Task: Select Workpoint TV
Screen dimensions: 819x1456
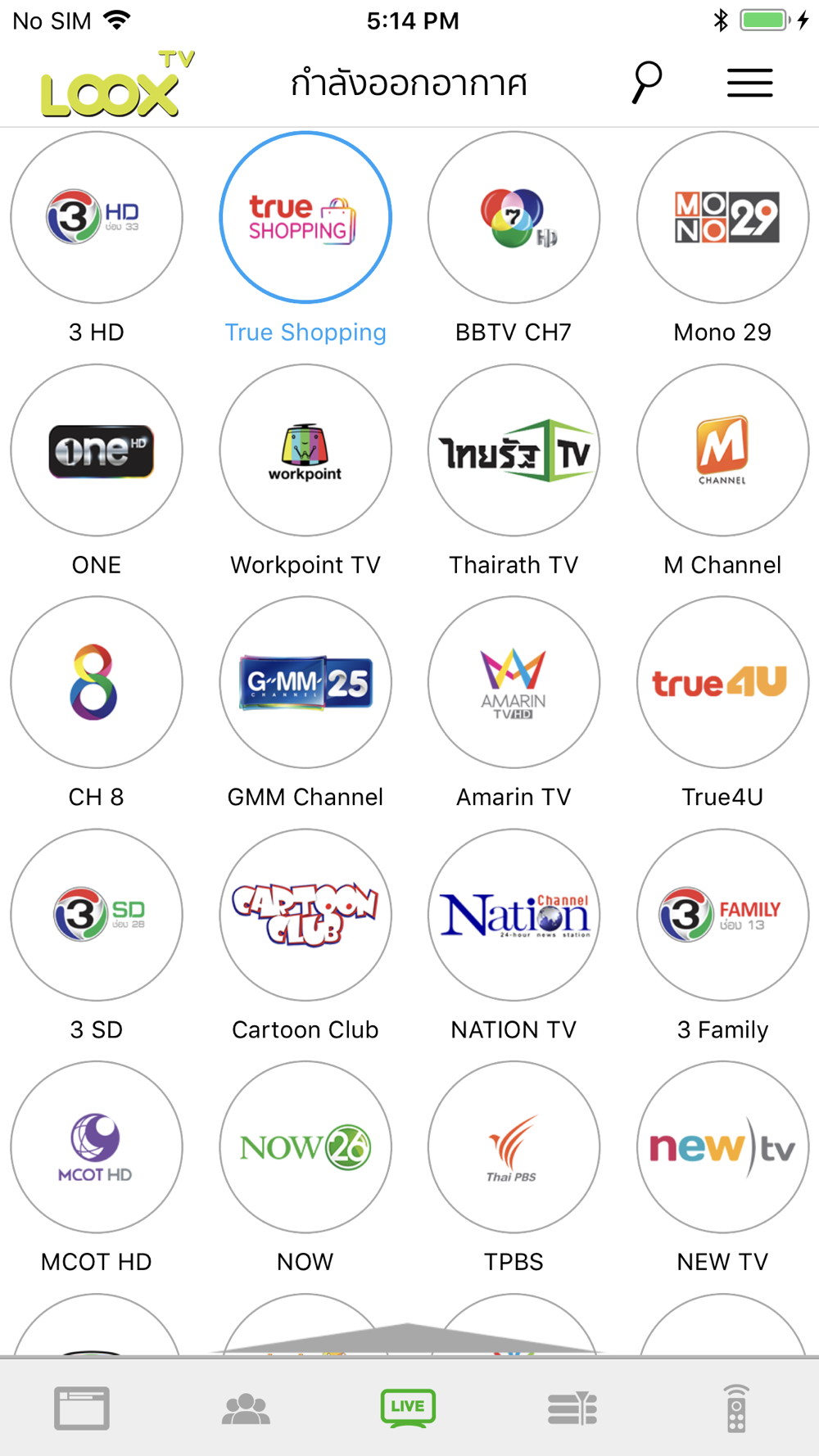Action: (305, 450)
